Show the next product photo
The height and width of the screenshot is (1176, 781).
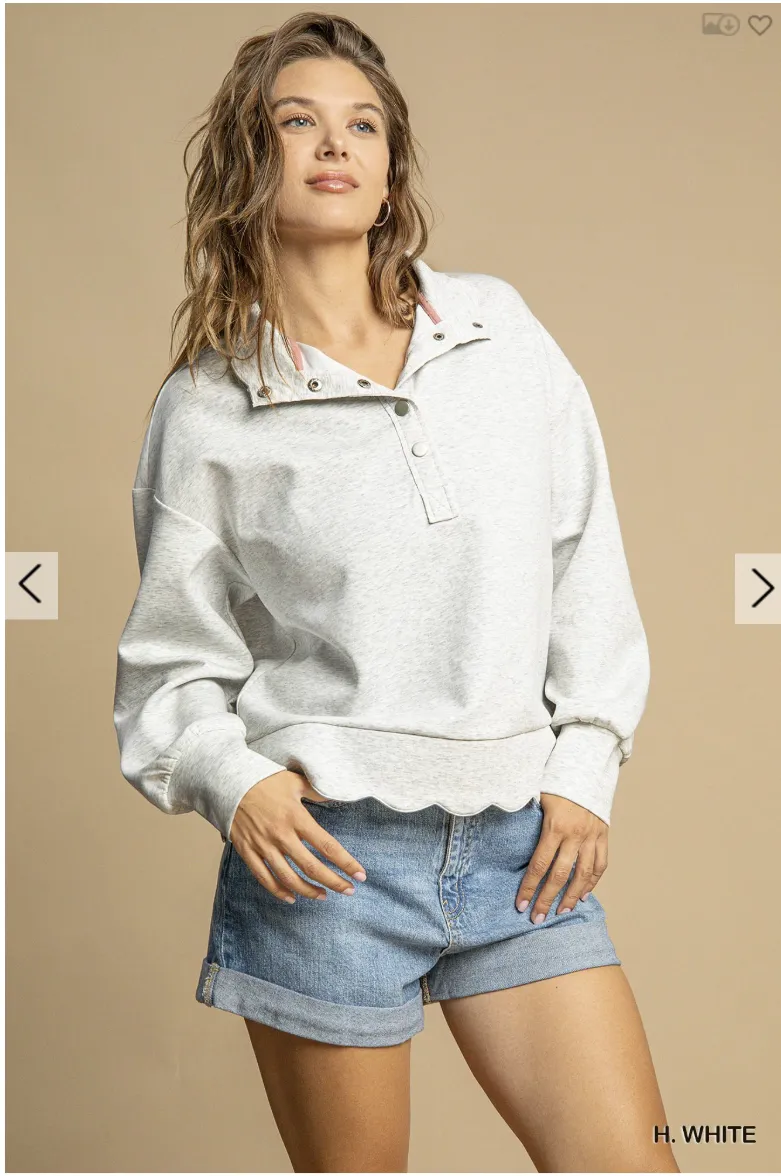[759, 588]
